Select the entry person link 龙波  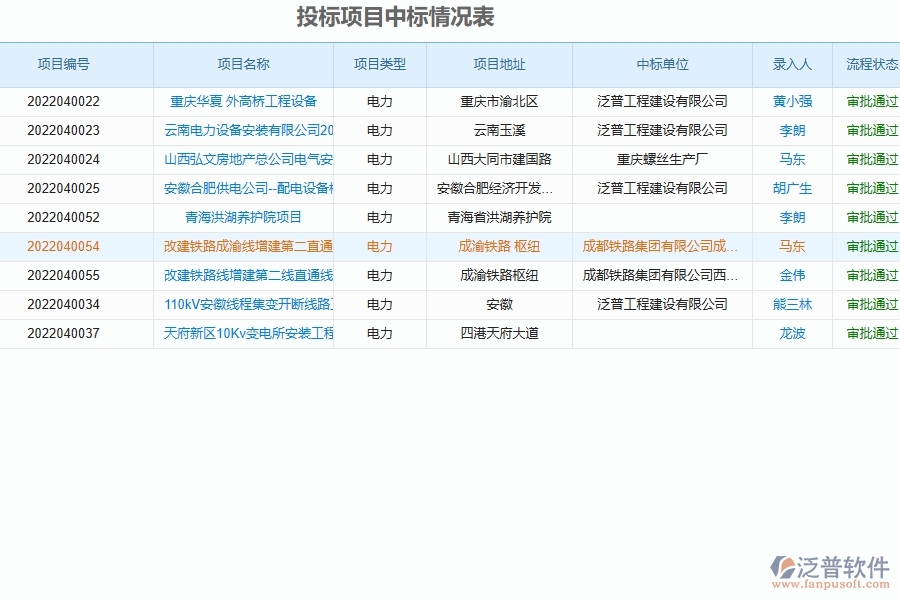pos(792,333)
